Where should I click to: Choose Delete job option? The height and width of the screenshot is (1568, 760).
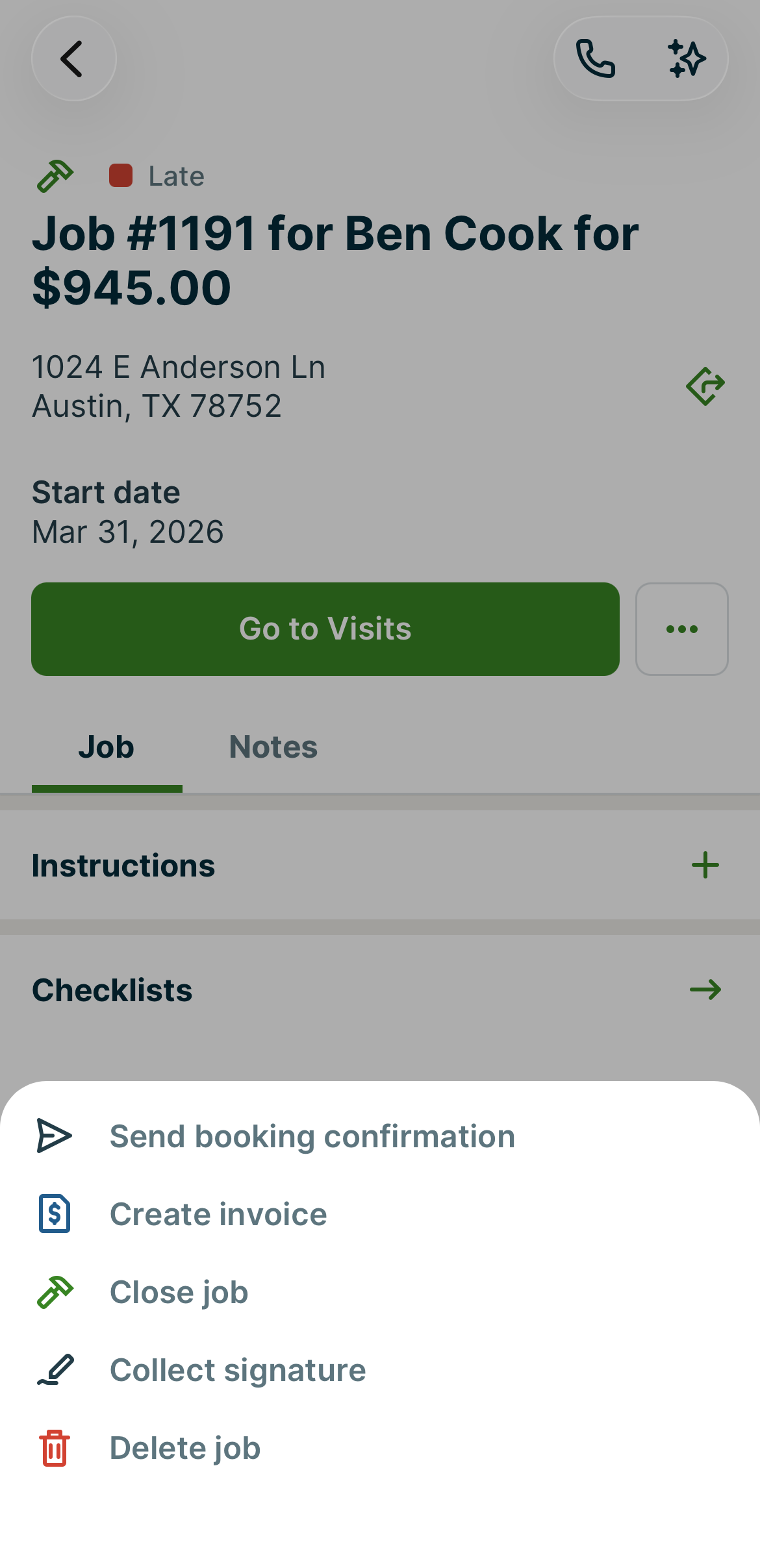point(184,1447)
